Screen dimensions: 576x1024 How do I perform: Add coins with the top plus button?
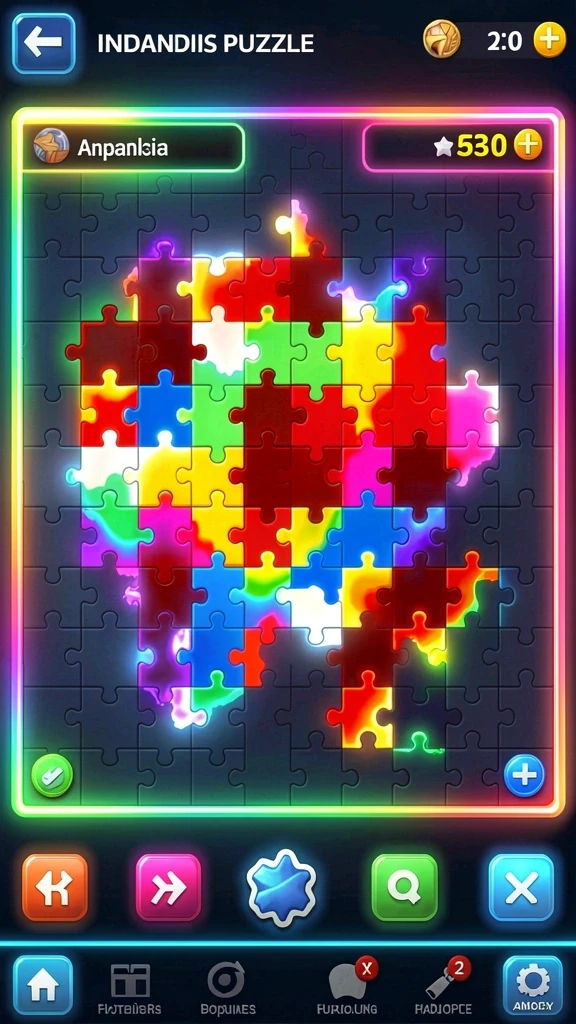click(550, 41)
